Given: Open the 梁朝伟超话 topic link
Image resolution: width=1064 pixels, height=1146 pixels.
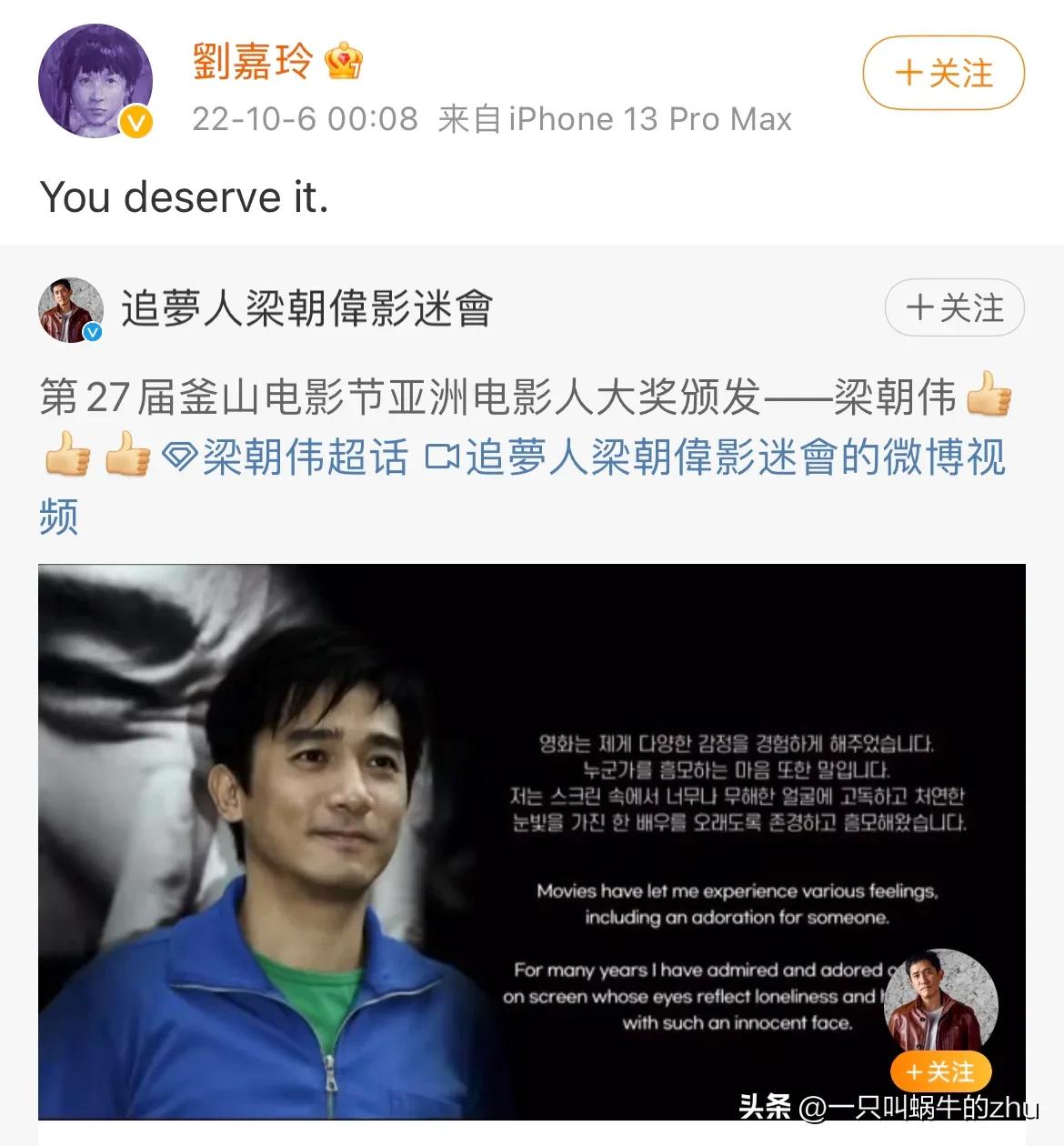Looking at the screenshot, I should [x=287, y=457].
